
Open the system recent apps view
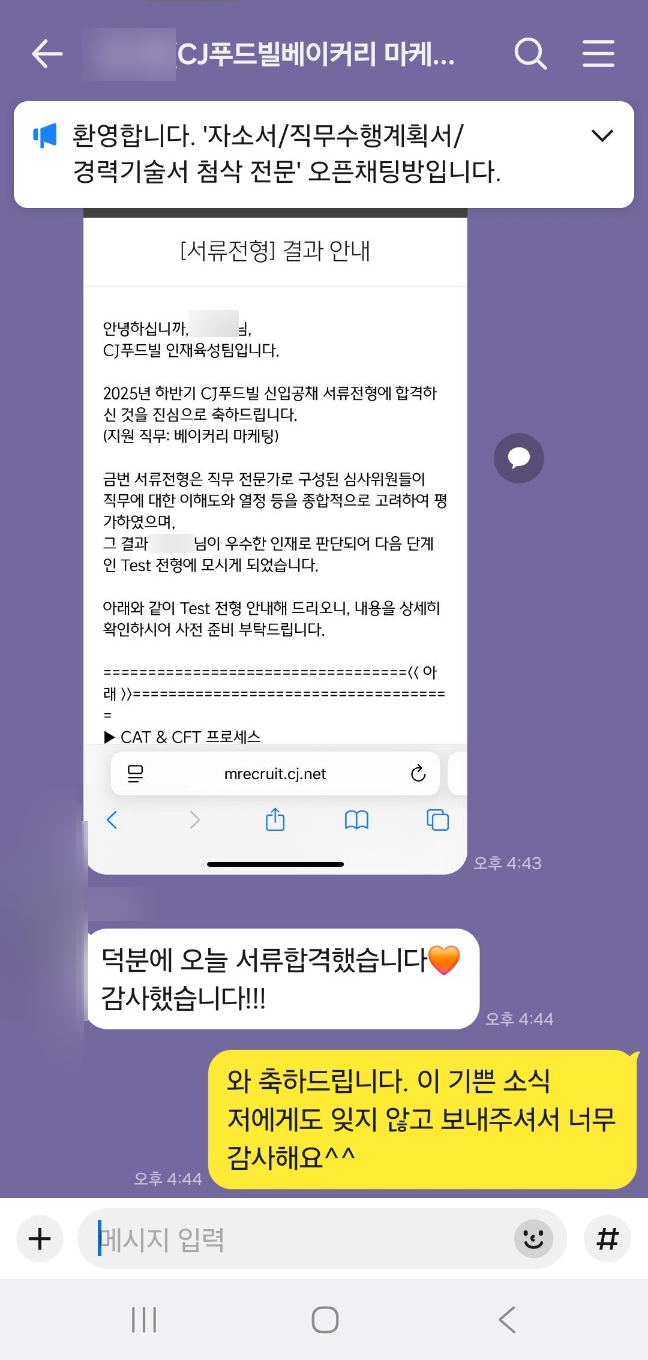pyautogui.click(x=144, y=1320)
